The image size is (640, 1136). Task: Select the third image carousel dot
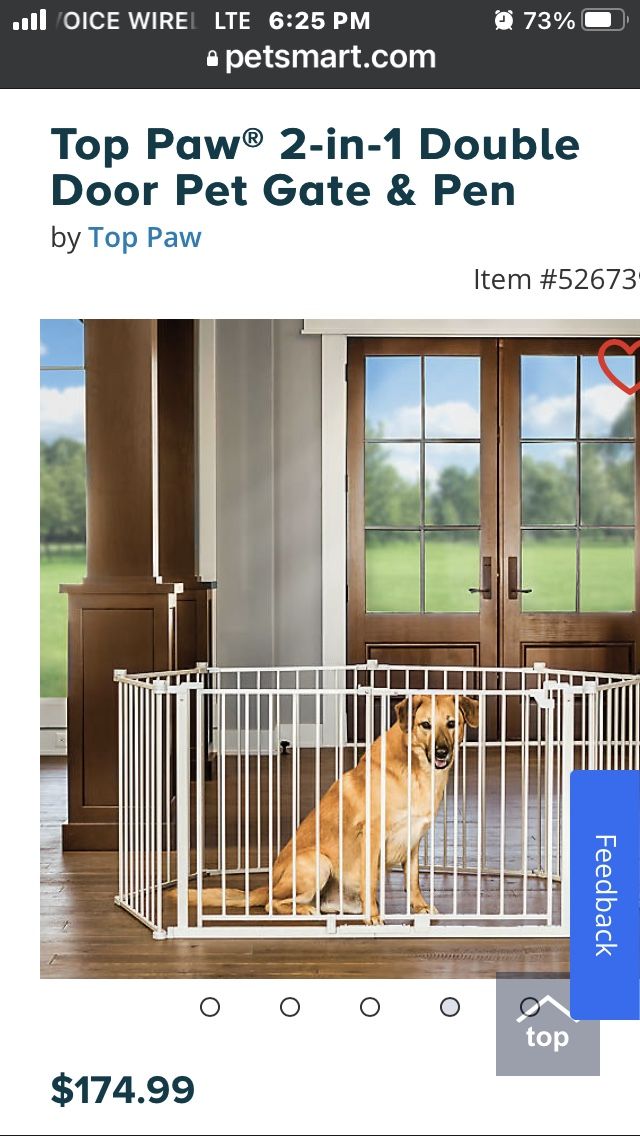pos(370,1007)
